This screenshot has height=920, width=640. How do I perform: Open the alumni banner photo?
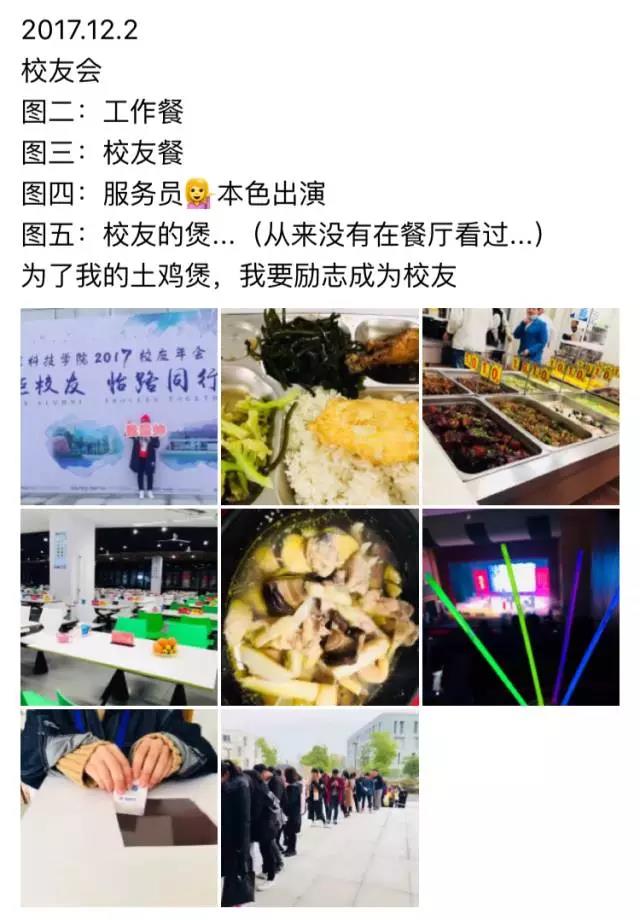[x=119, y=406]
